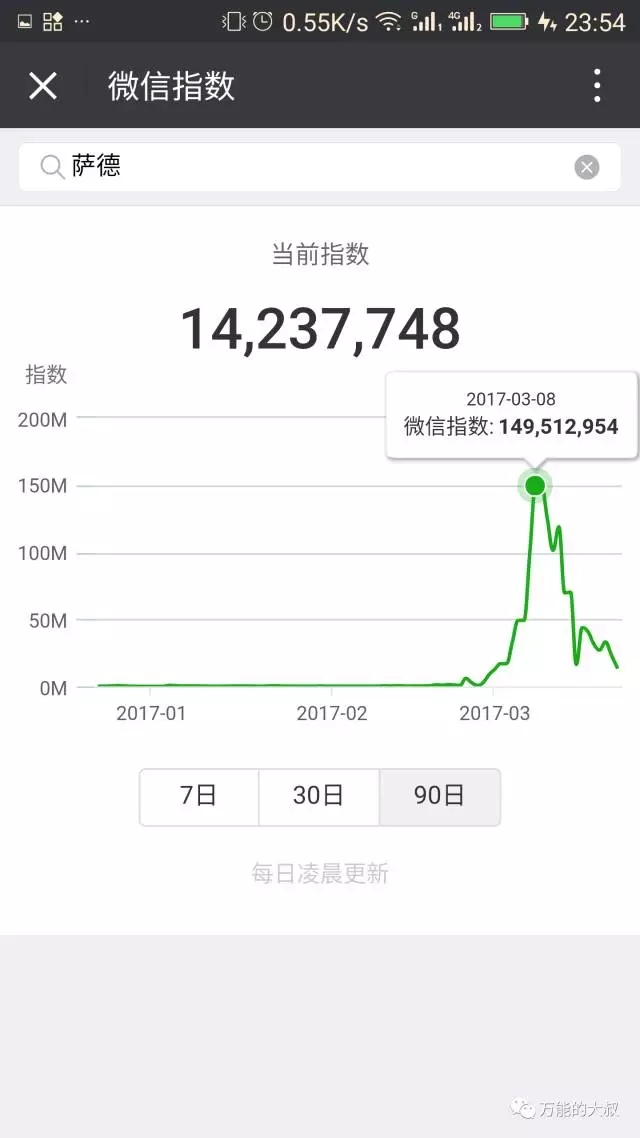Screen dimensions: 640x1138
Task: Select the 90日 range
Action: 439,796
